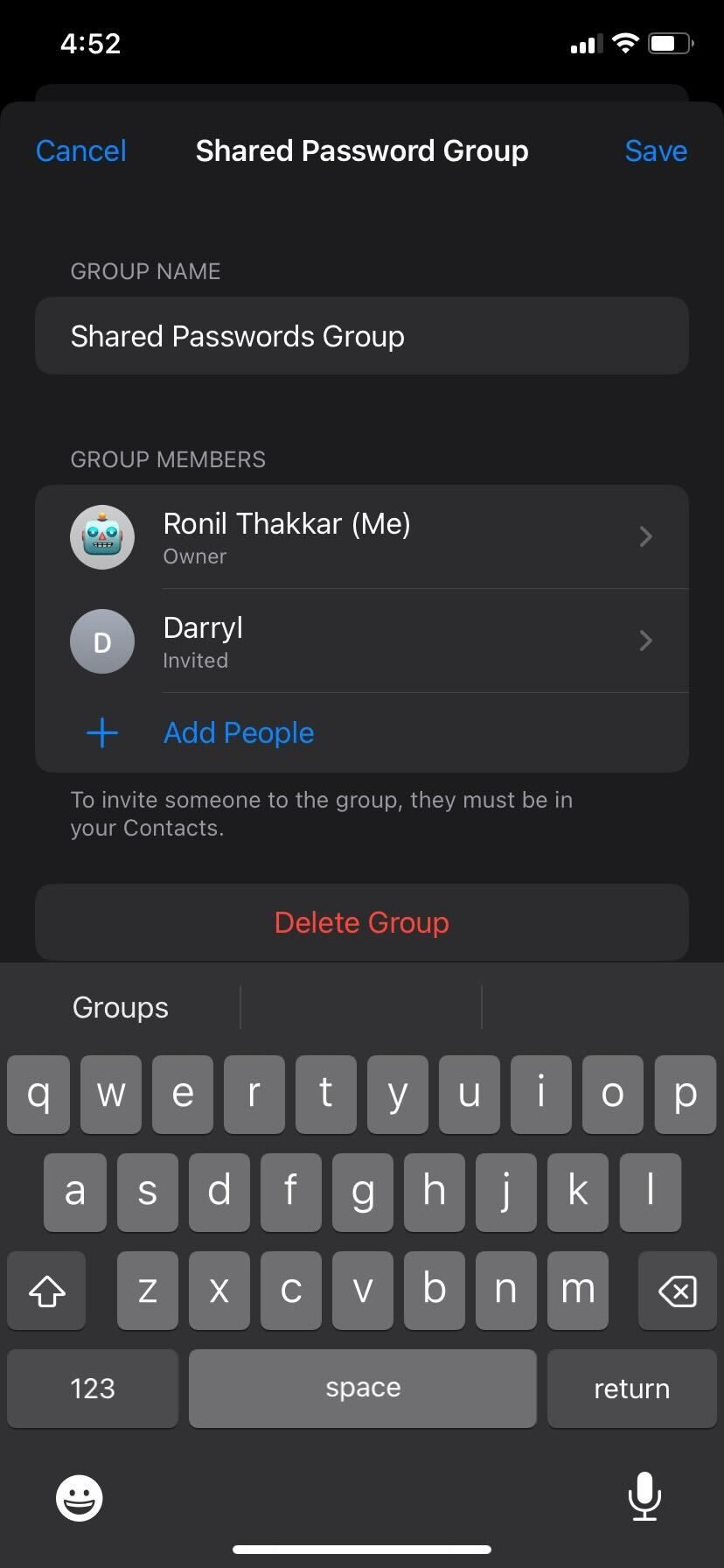Tap the cellular signal indicator
This screenshot has height=1568, width=724.
tap(586, 44)
